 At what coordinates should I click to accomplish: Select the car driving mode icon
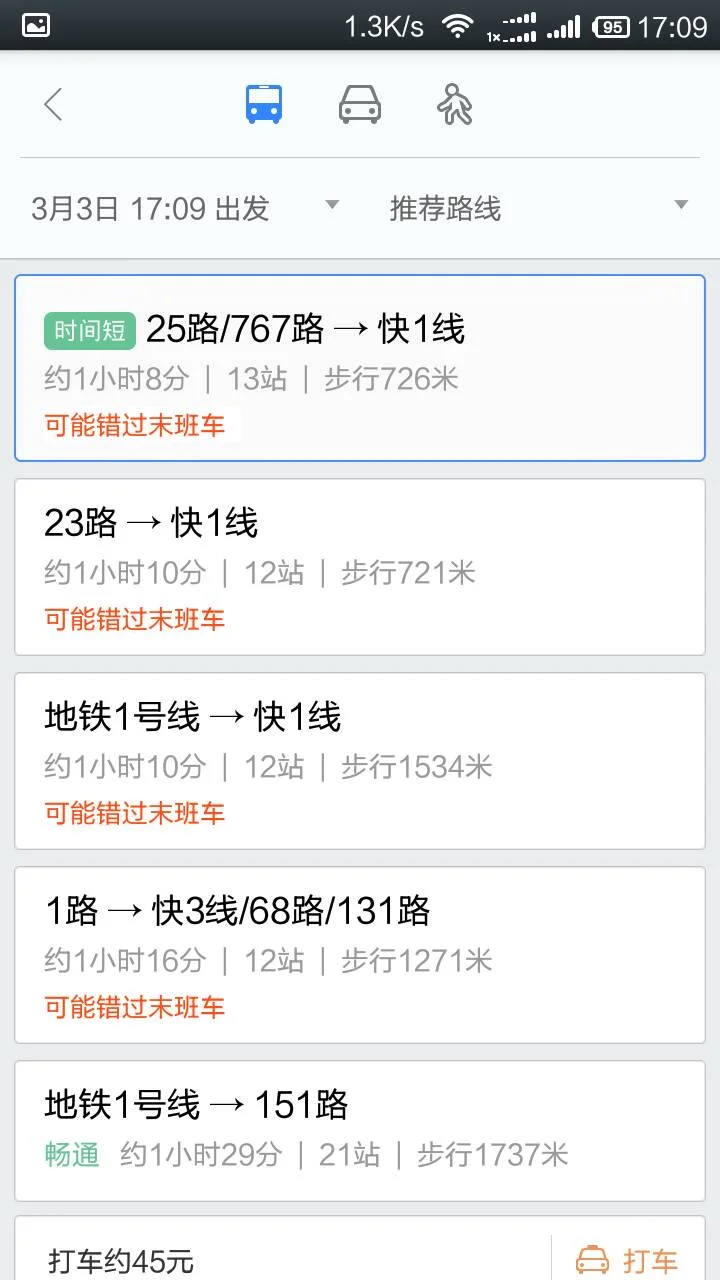[358, 103]
